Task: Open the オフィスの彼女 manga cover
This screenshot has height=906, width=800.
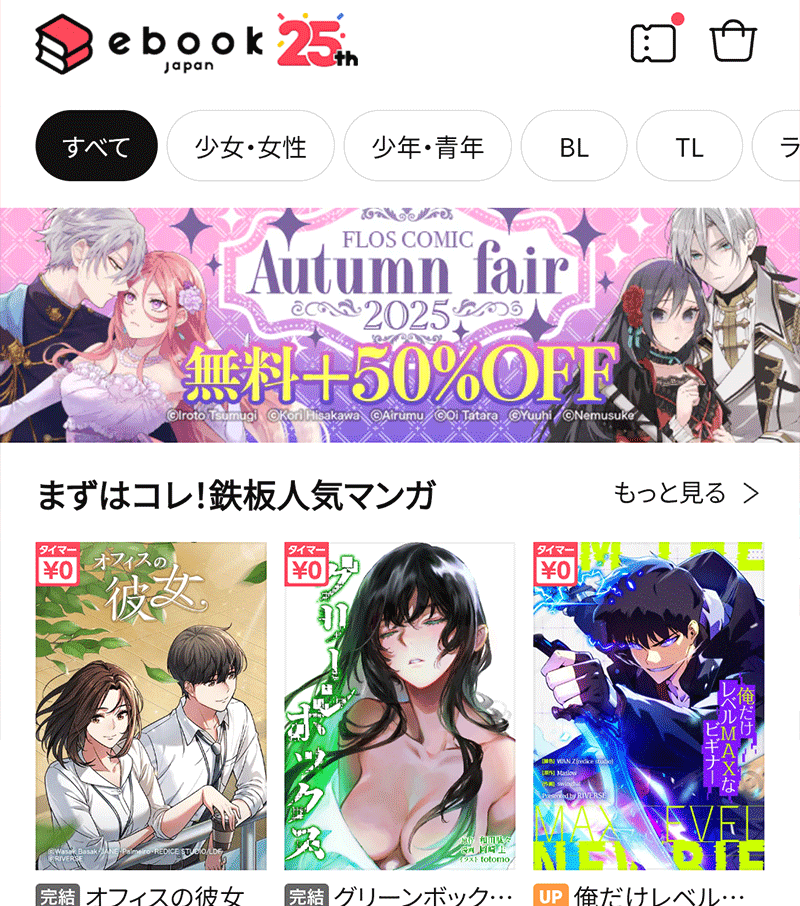Action: tap(151, 706)
